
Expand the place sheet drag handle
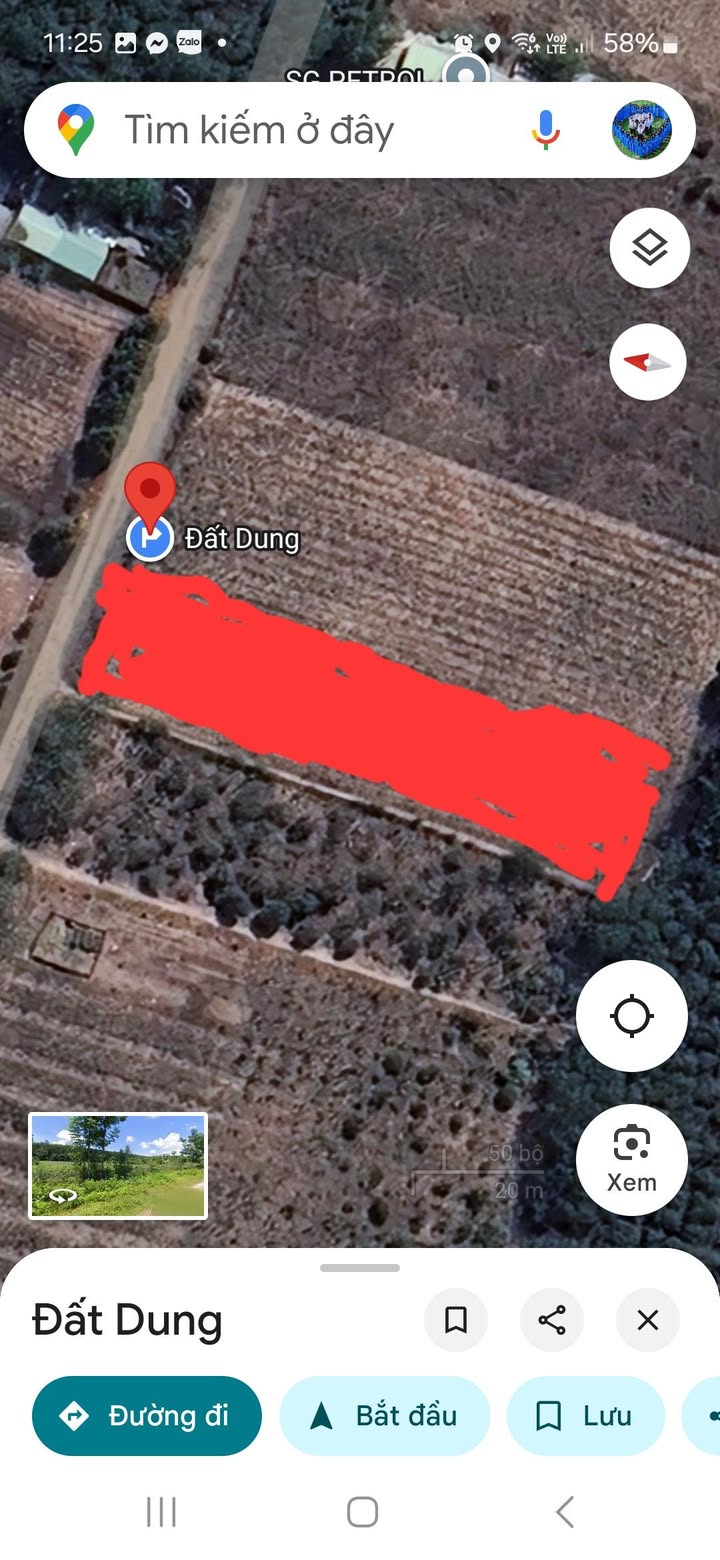tap(360, 1268)
